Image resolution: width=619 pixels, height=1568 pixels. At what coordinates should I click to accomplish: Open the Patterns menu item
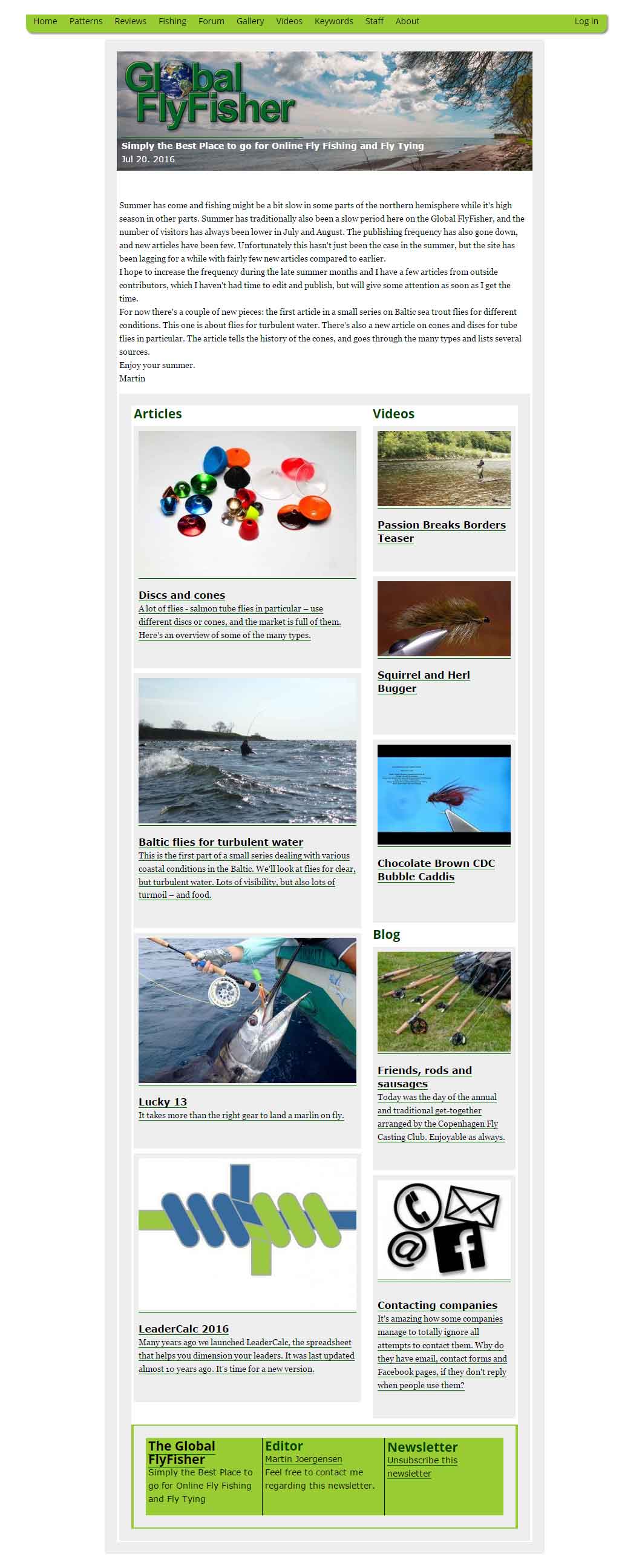point(86,21)
